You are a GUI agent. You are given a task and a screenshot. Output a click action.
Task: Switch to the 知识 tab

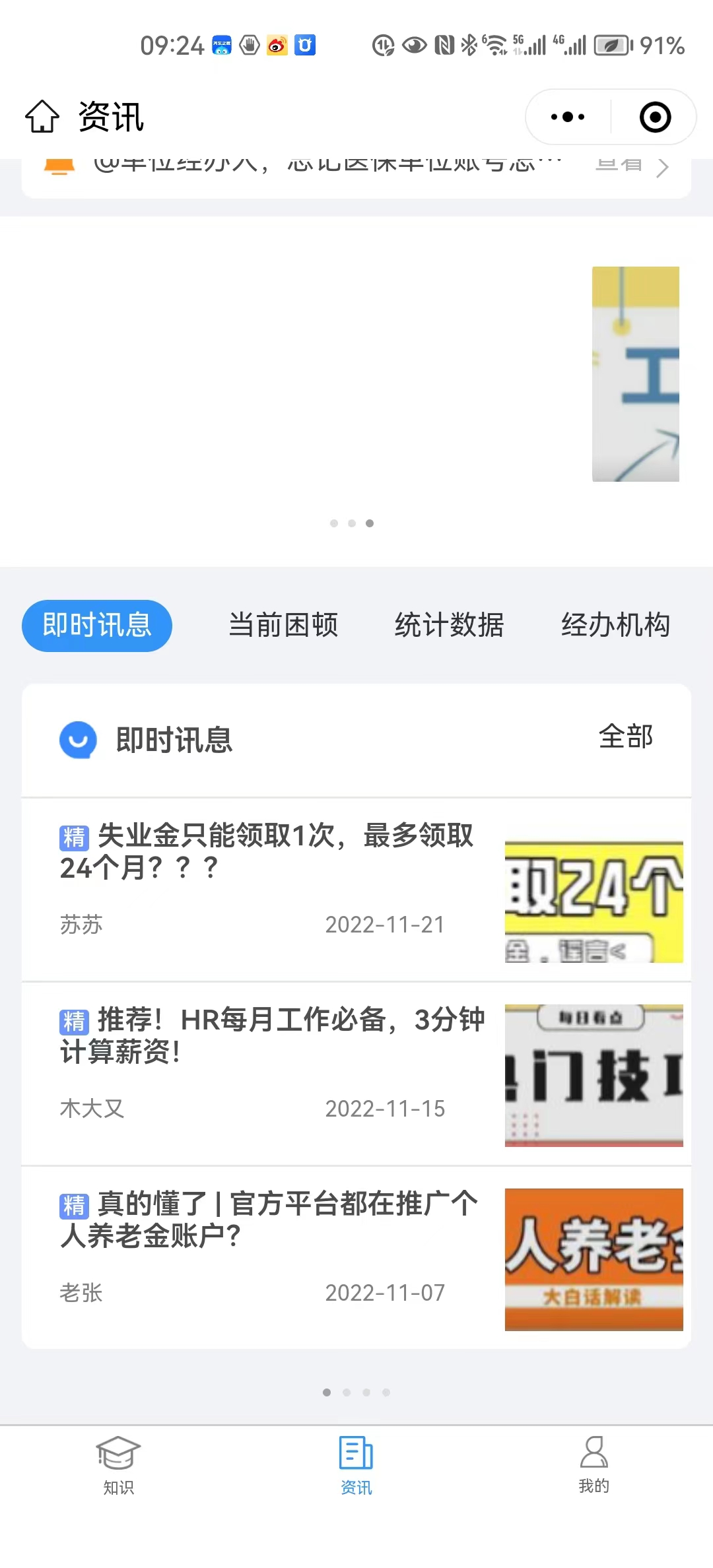coord(119,1465)
